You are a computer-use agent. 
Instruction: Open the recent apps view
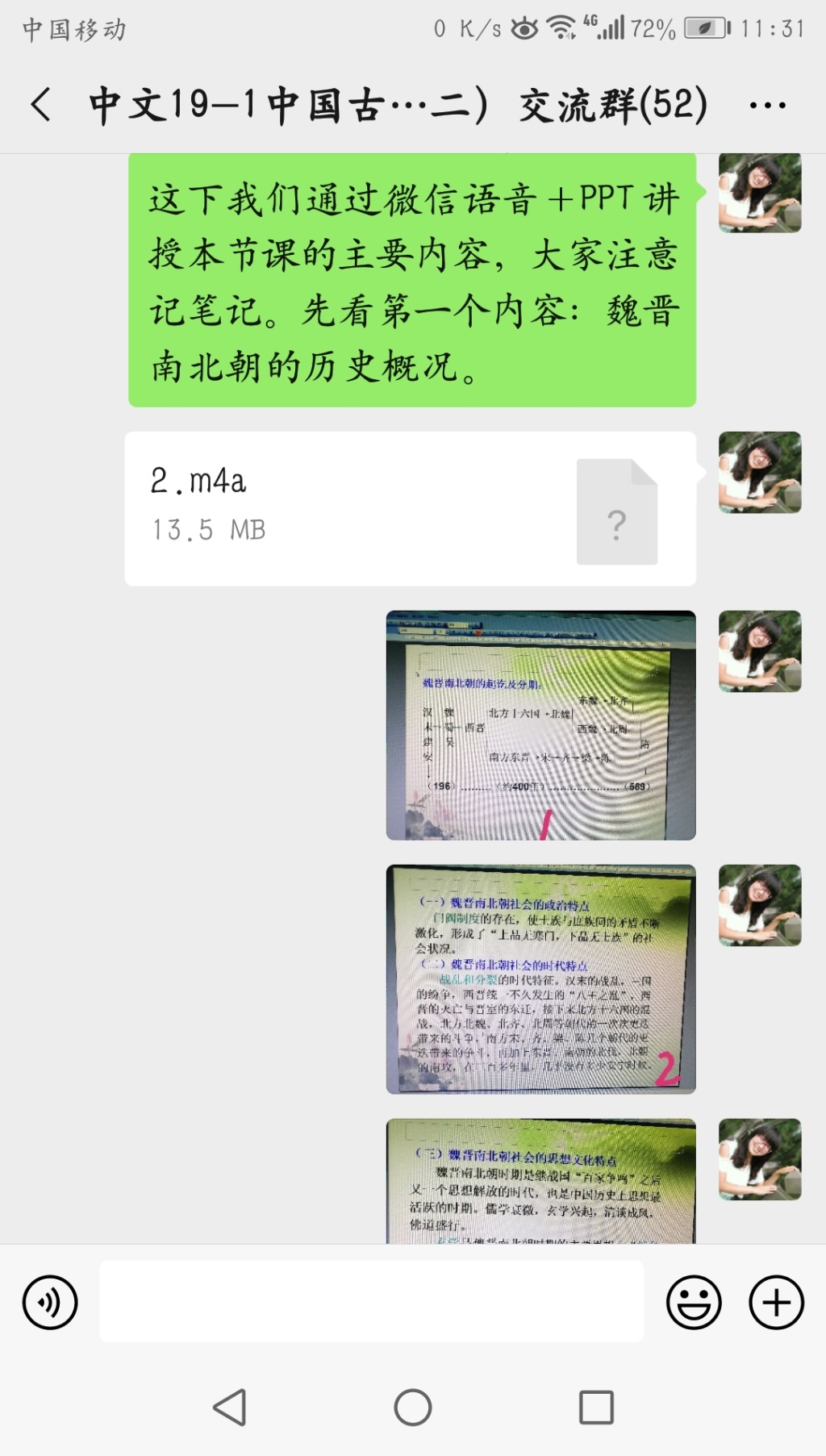coord(596,1408)
